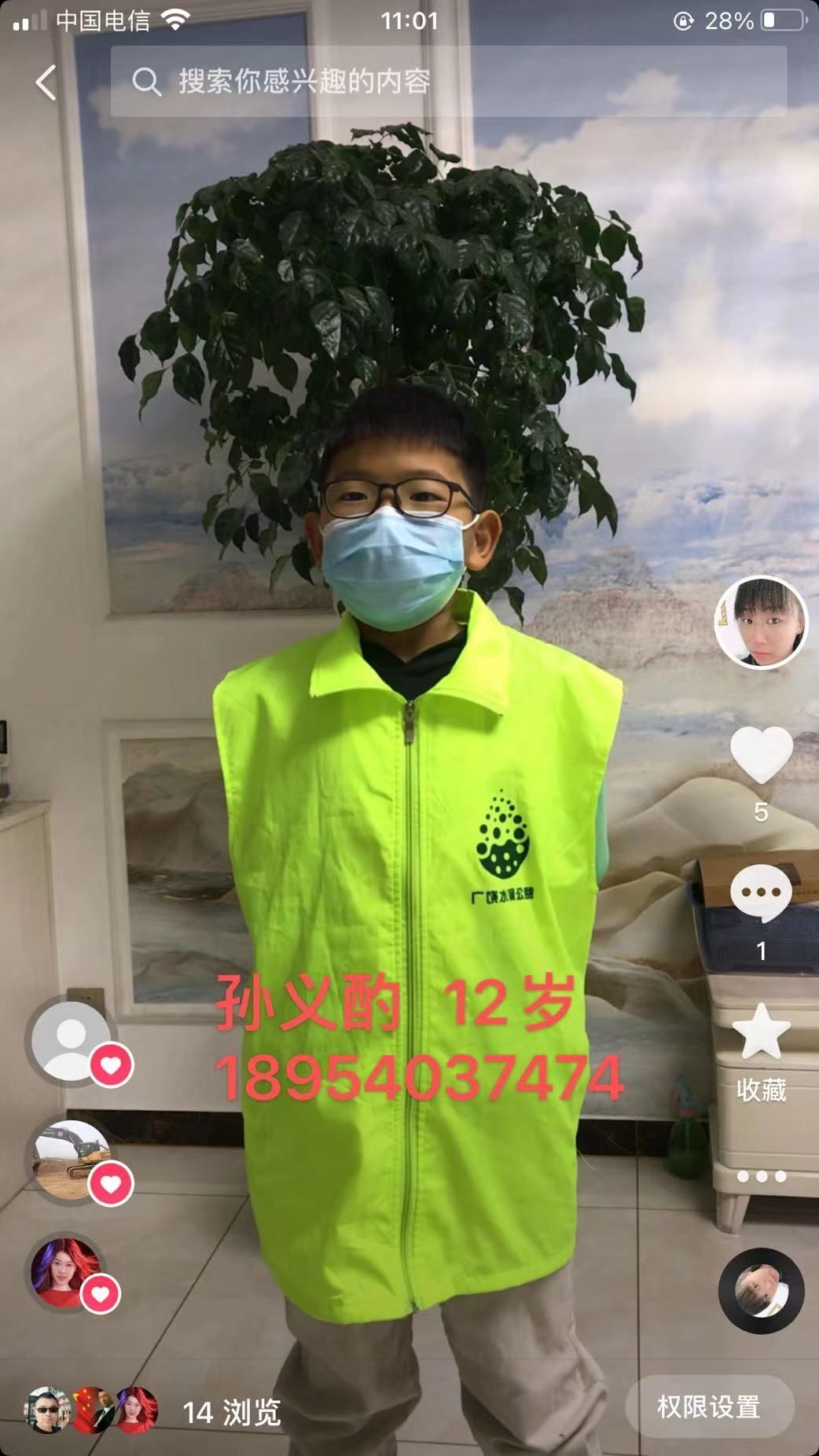The image size is (819, 1456).
Task: Go back with the top-left arrow
Action: (46, 82)
